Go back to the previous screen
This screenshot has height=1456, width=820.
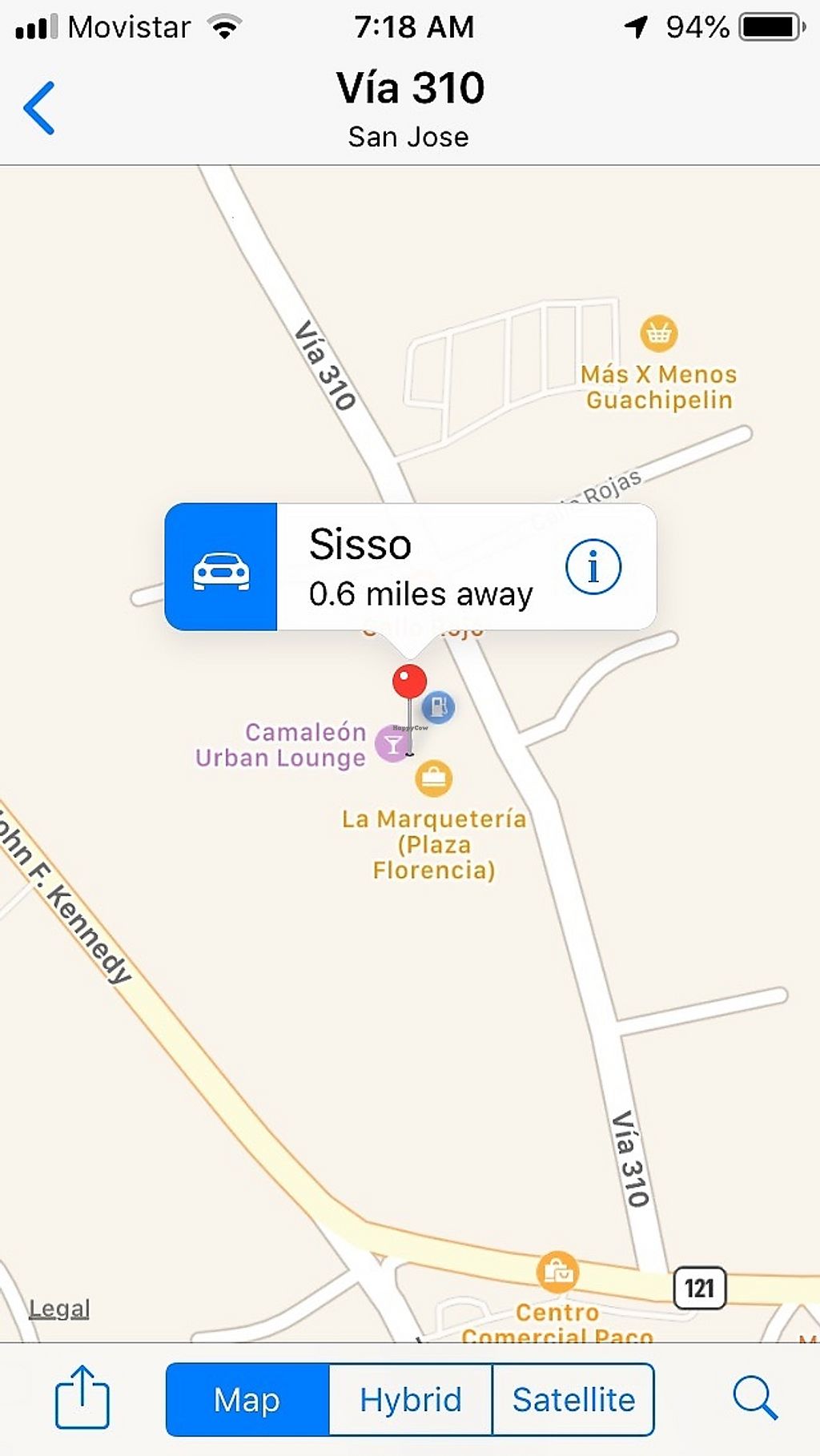(x=39, y=108)
